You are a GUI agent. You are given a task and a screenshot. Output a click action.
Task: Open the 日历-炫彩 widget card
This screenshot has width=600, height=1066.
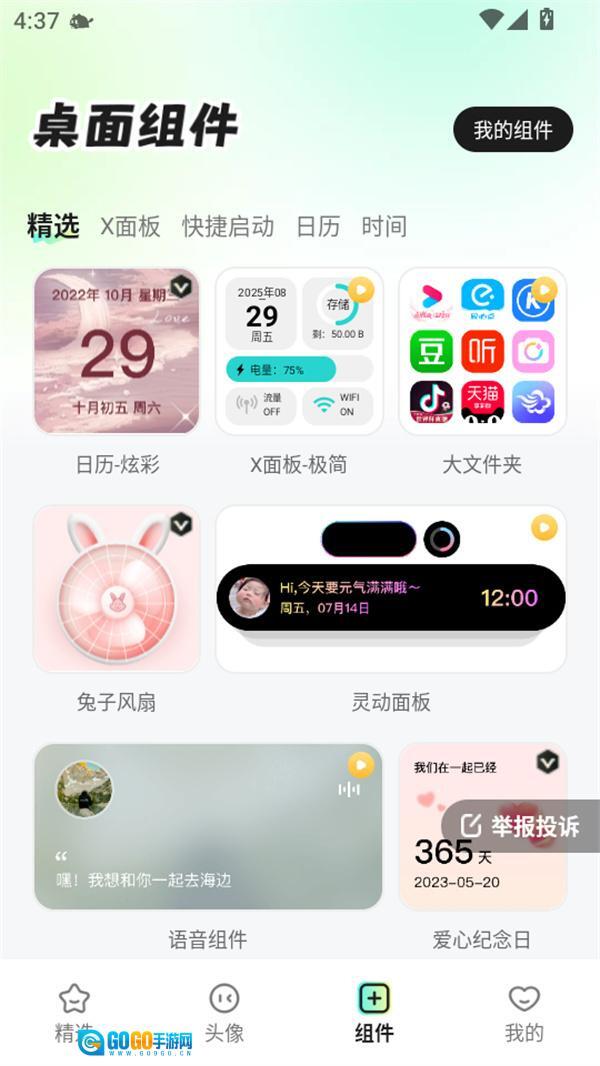click(x=117, y=351)
